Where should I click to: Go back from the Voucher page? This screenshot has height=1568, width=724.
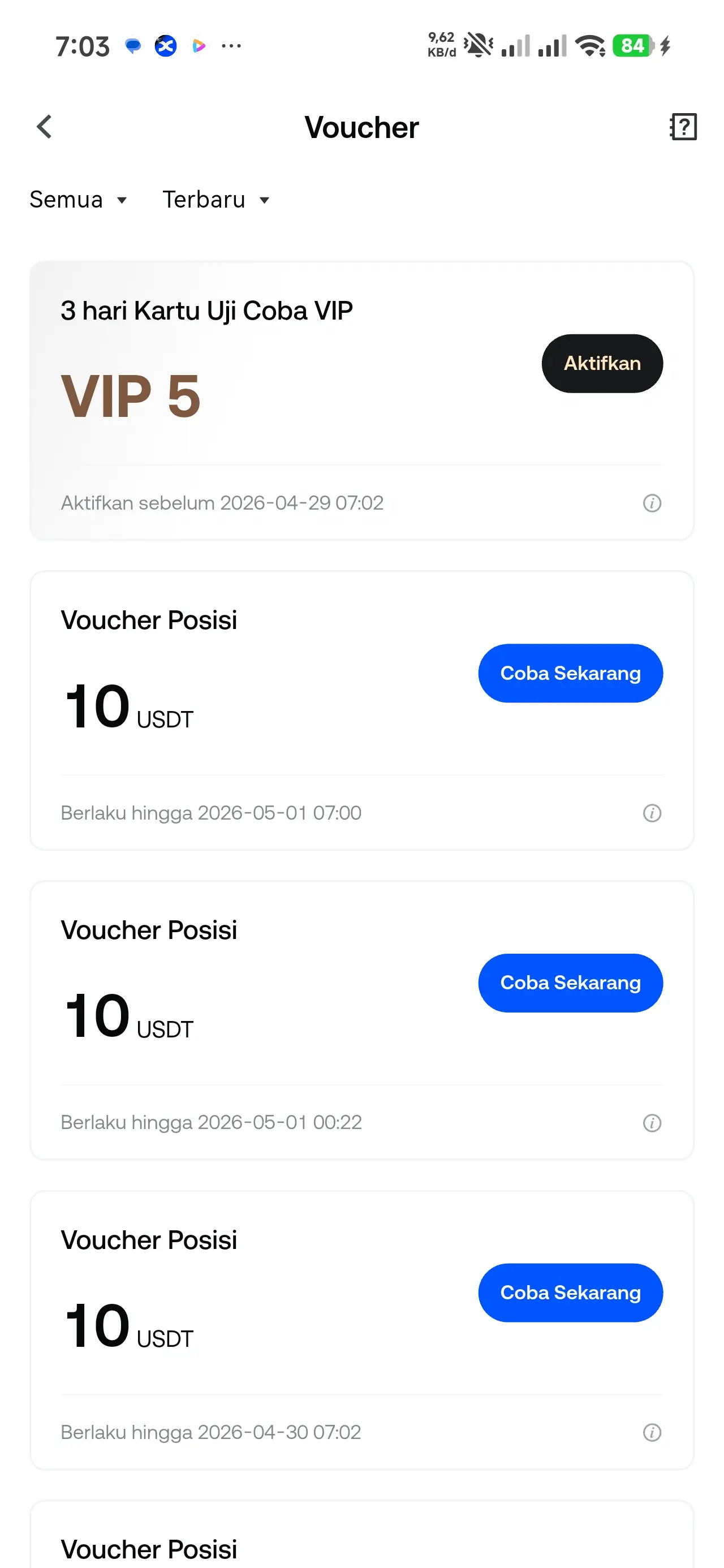(x=45, y=127)
